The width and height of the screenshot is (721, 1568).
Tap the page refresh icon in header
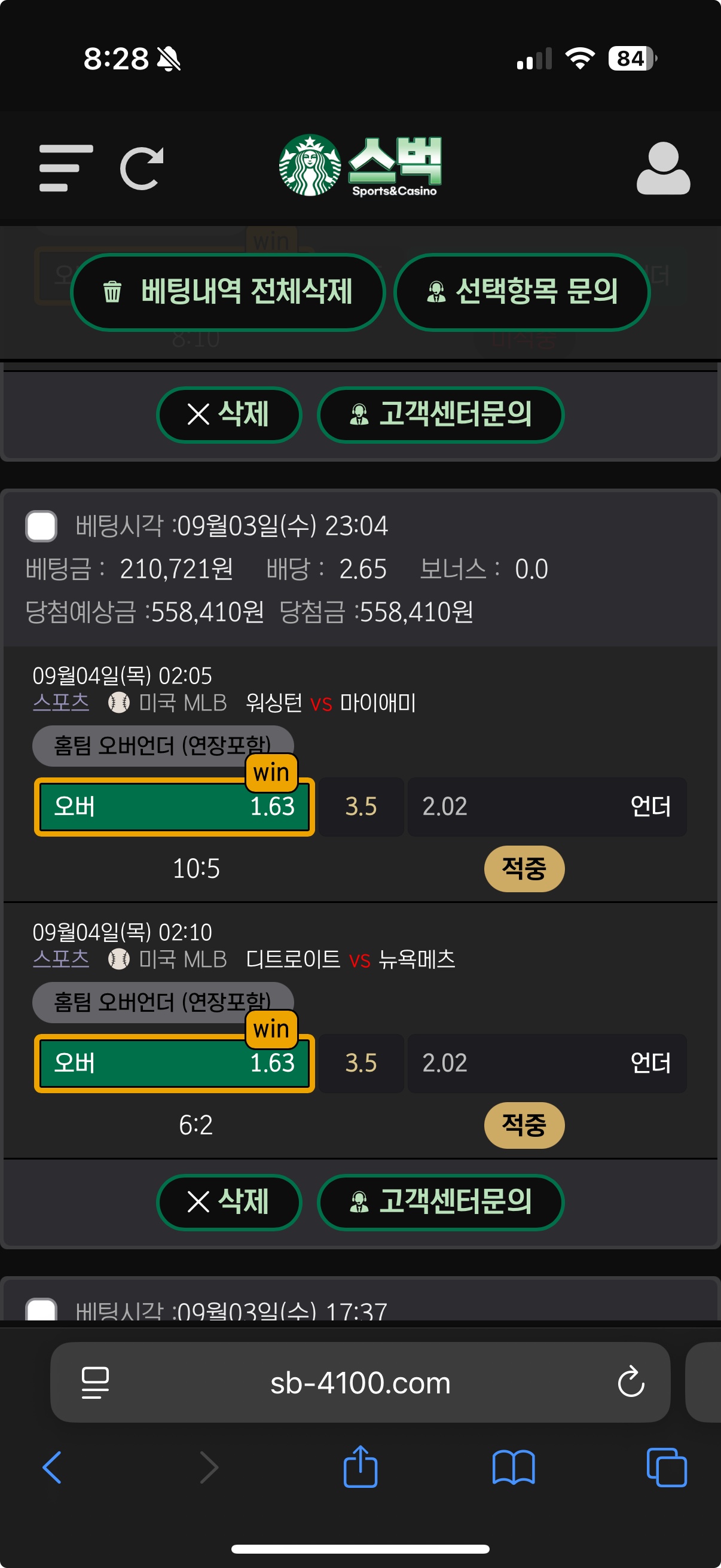click(x=142, y=168)
